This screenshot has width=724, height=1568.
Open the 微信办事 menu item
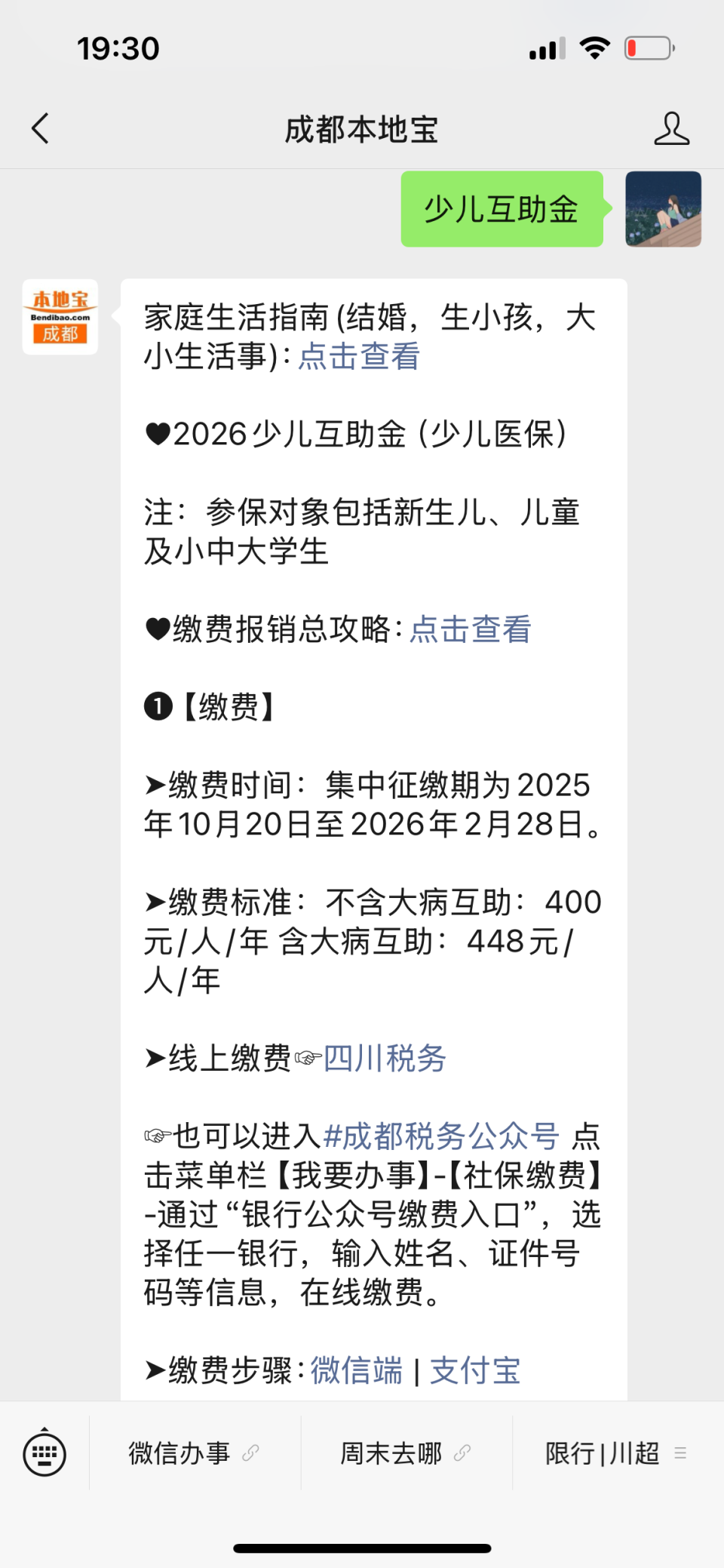[x=179, y=1453]
